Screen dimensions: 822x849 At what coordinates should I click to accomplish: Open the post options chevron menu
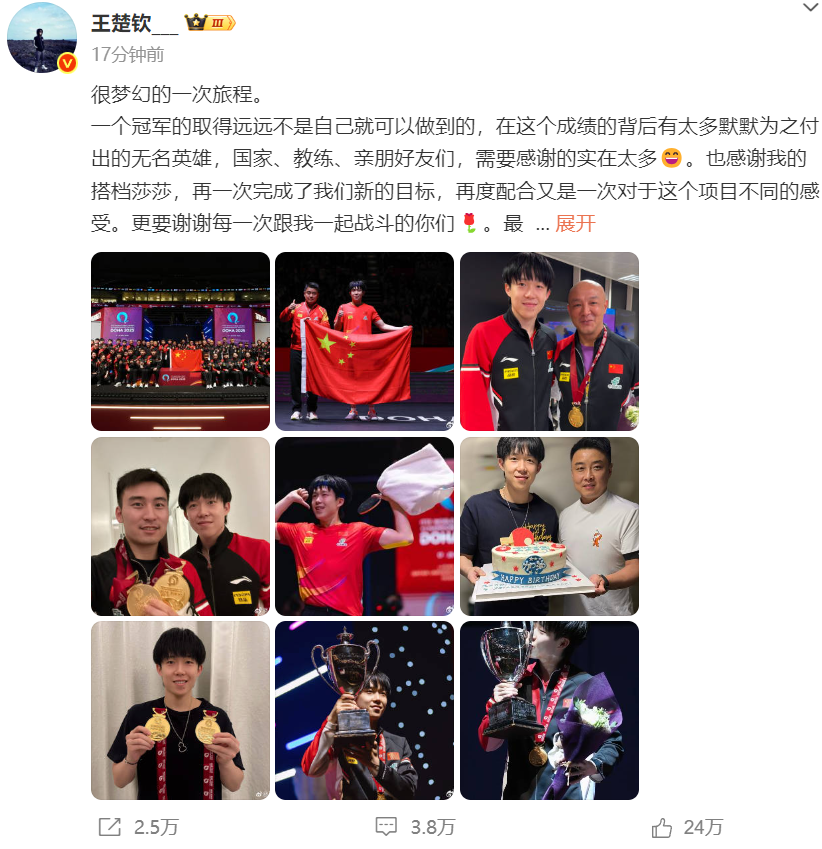pyautogui.click(x=810, y=8)
